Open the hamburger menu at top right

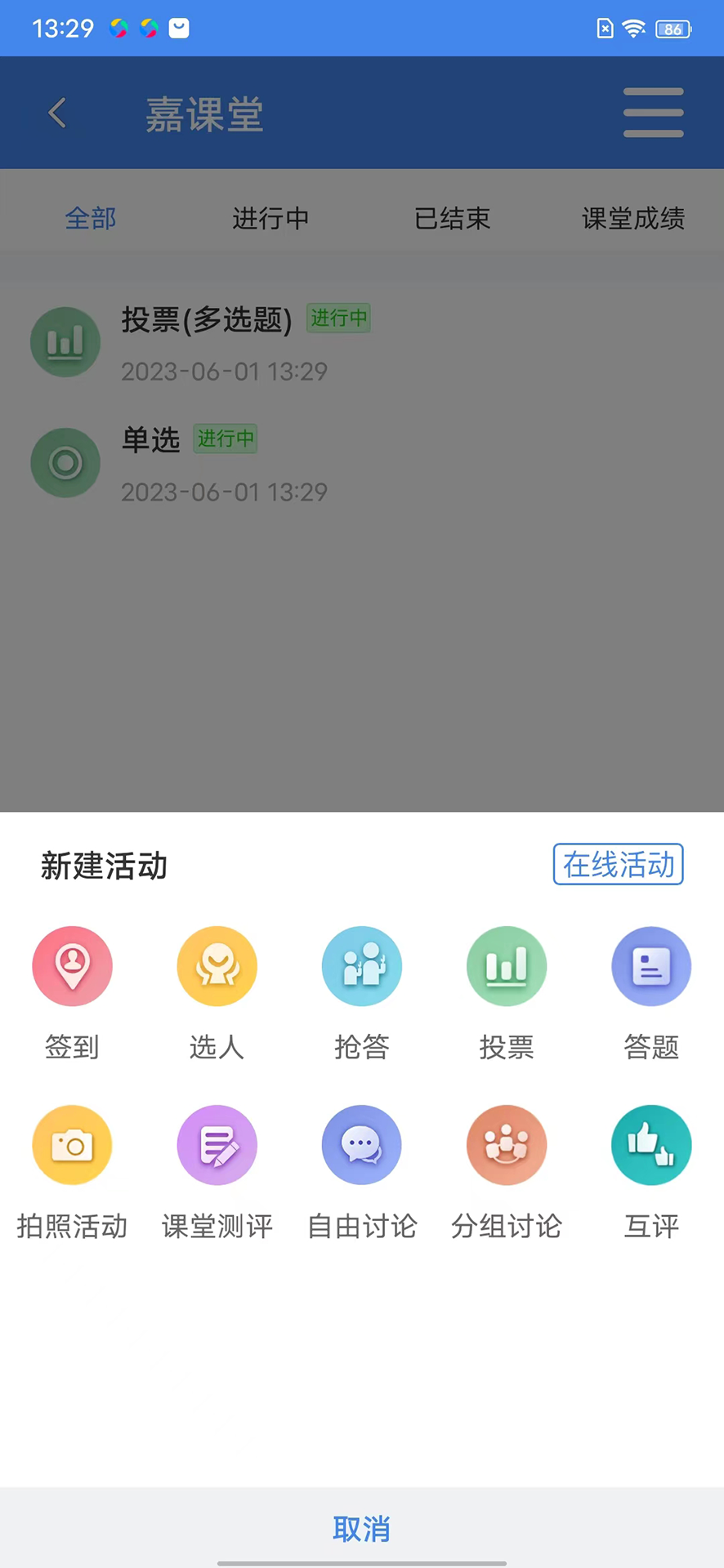[652, 113]
